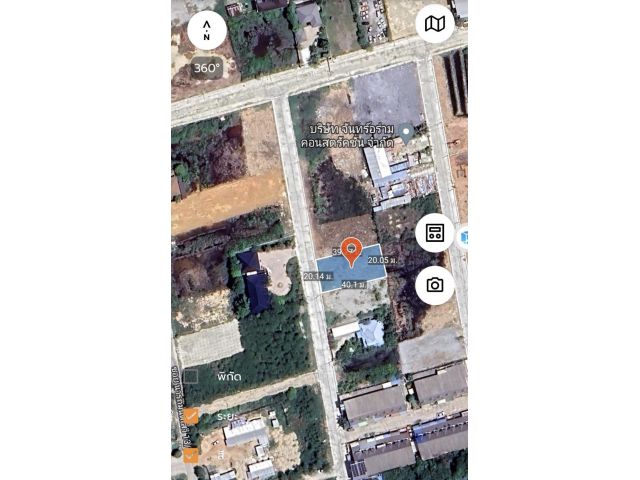This screenshot has width=640, height=480.
Task: Tap the north compass button
Action: click(207, 30)
